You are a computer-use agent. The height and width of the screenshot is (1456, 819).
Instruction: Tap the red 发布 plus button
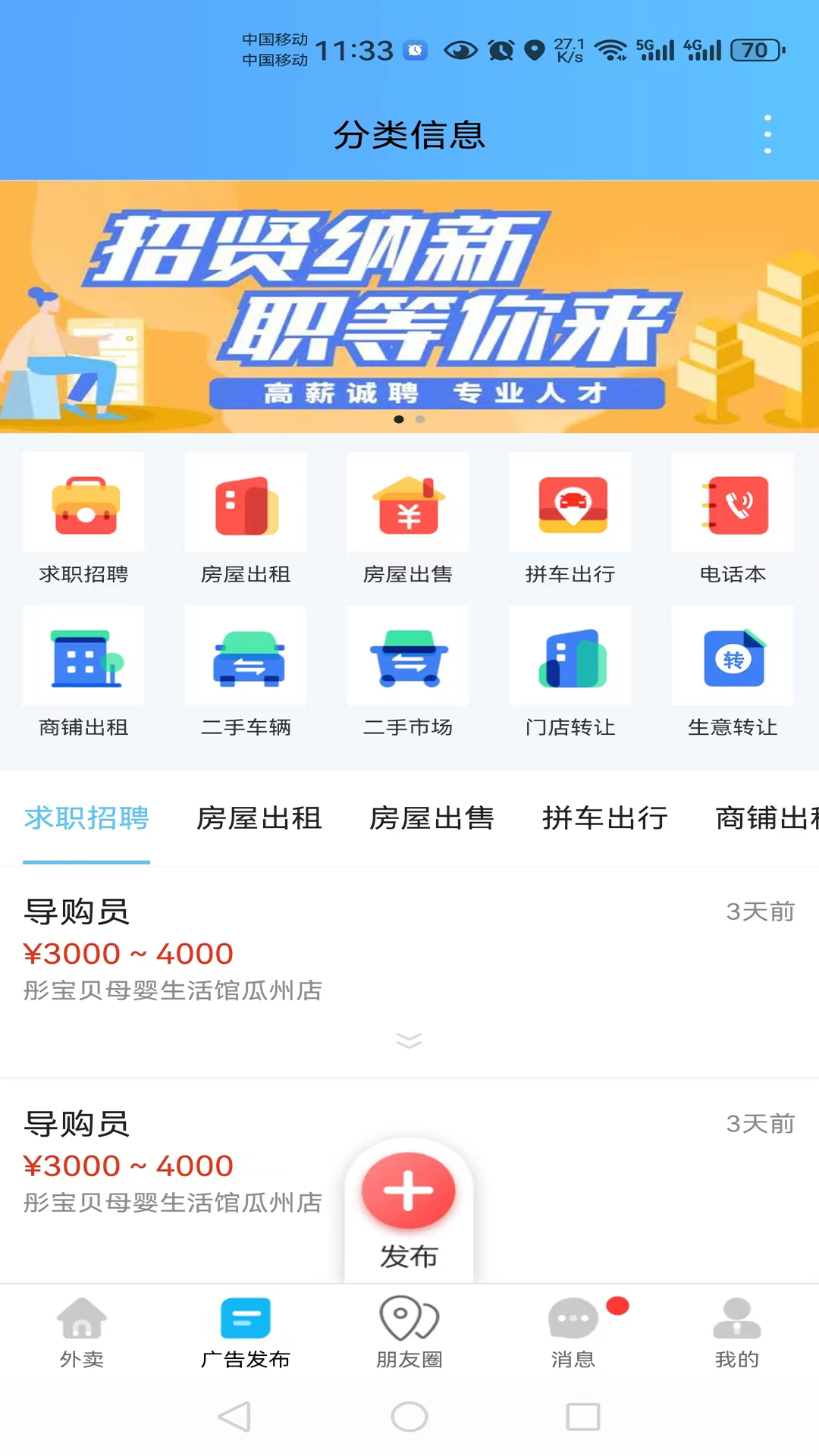(x=409, y=1191)
